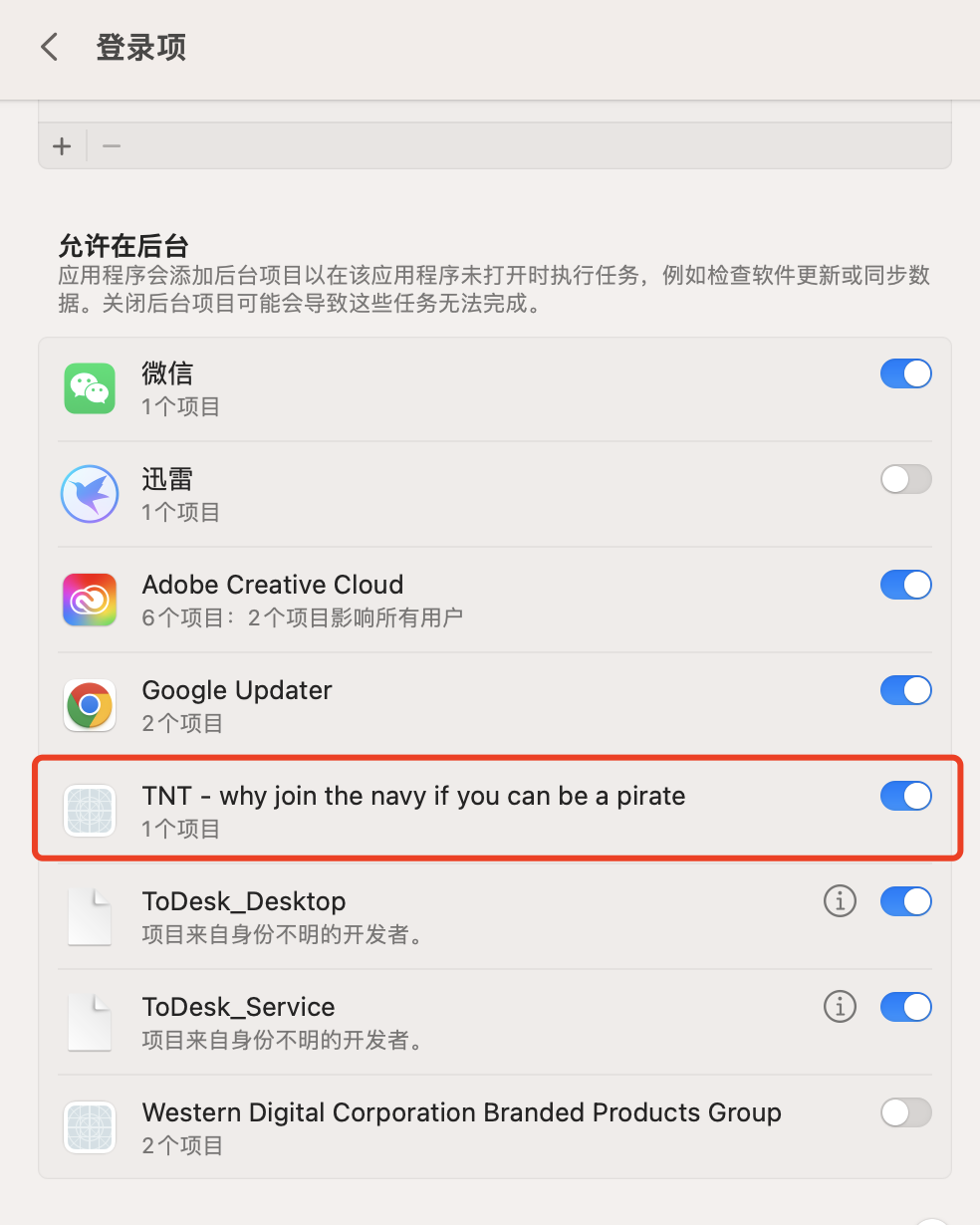The height and width of the screenshot is (1225, 980).
Task: Show info for ToDesk_Desktop
Action: coord(840,901)
